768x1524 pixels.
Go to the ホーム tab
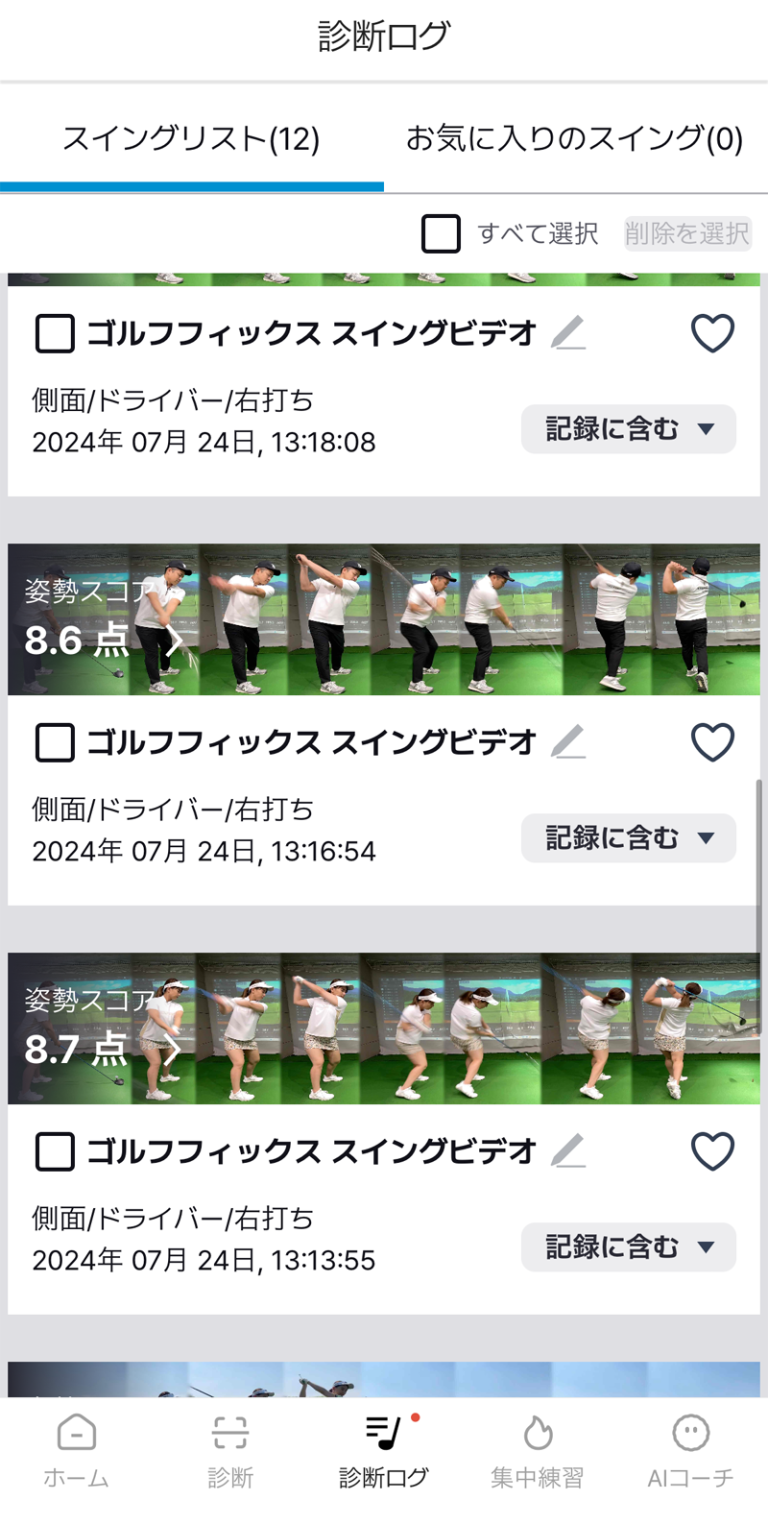[x=76, y=1451]
